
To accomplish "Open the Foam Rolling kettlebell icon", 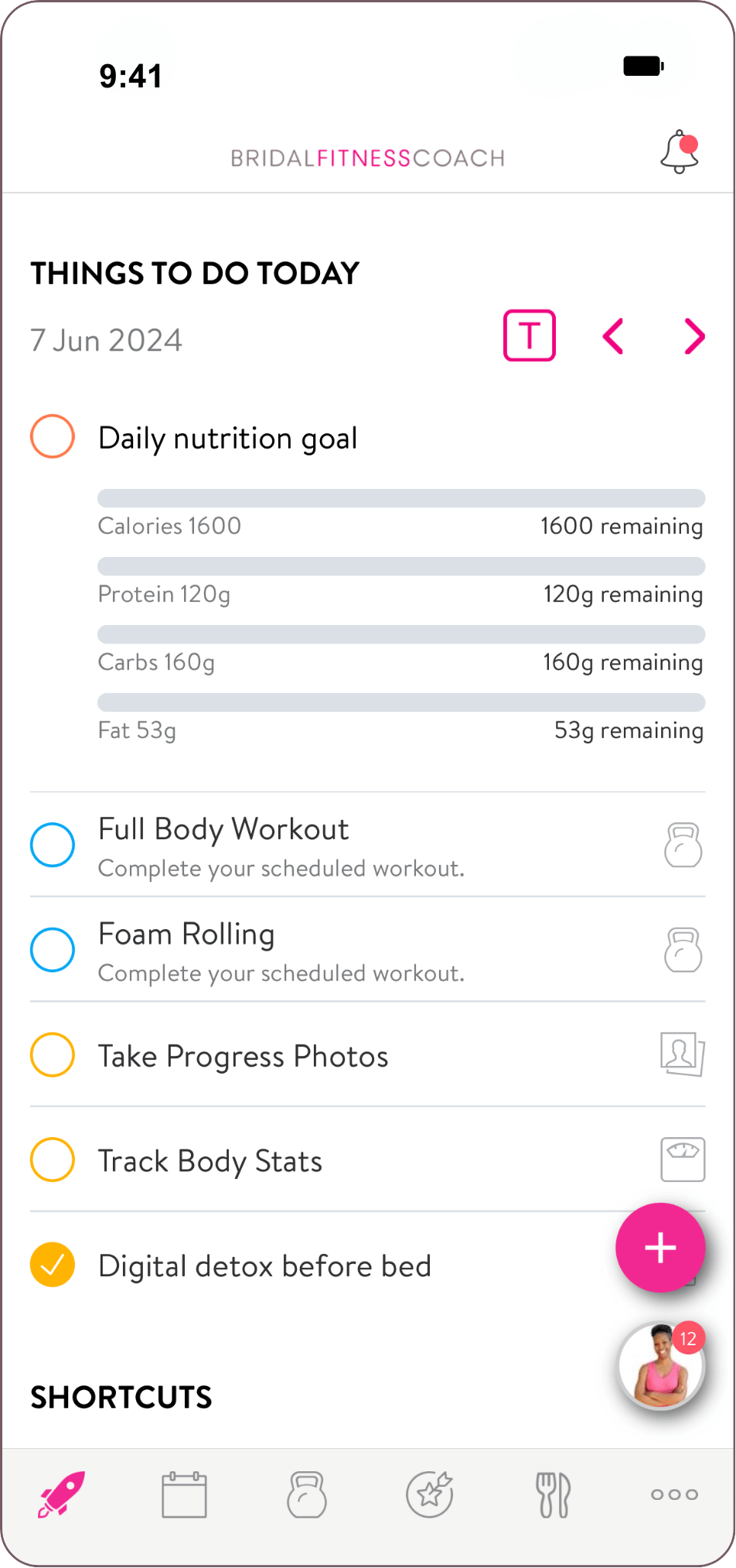I will pyautogui.click(x=683, y=950).
